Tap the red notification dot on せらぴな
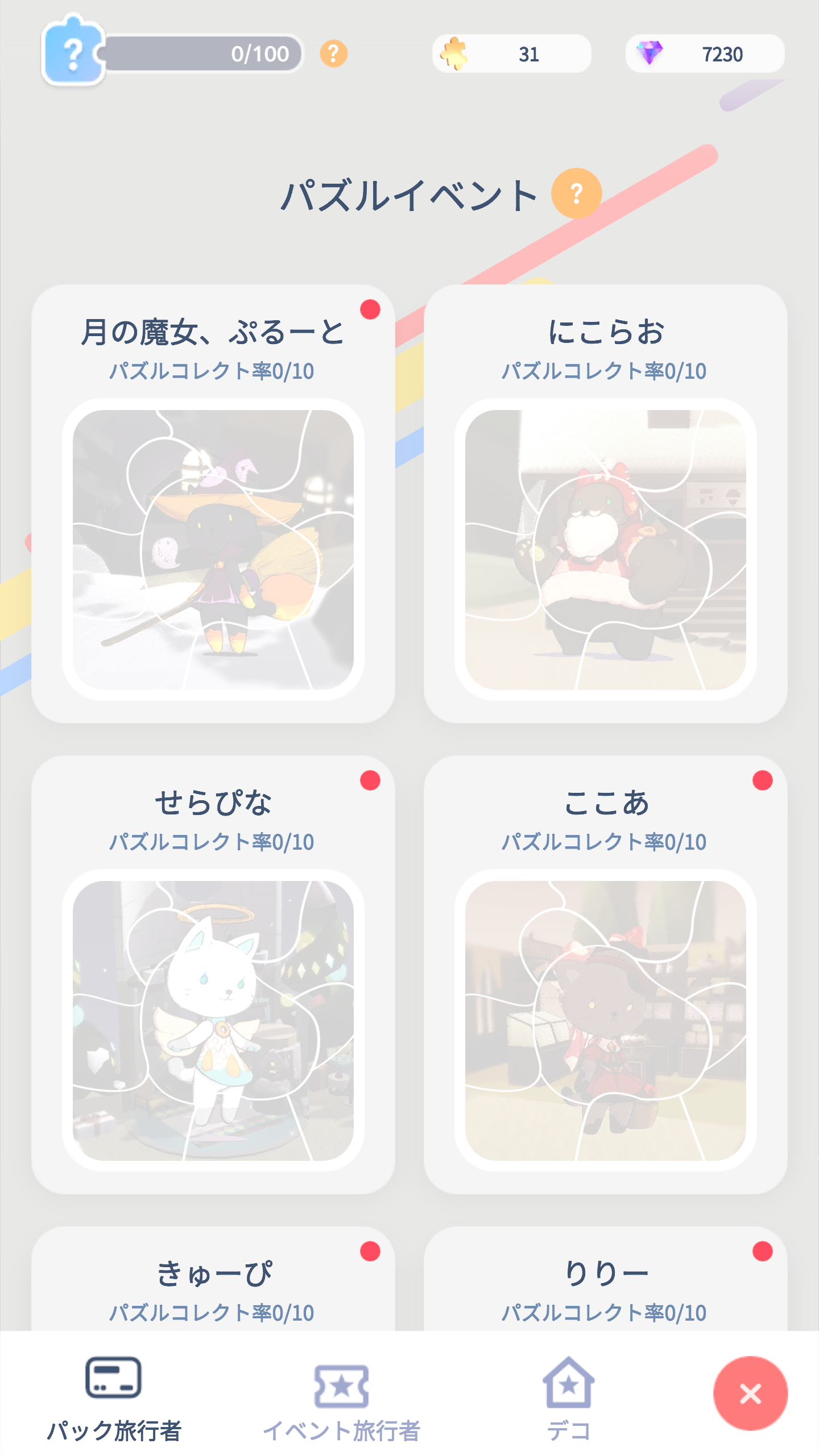 [x=371, y=781]
